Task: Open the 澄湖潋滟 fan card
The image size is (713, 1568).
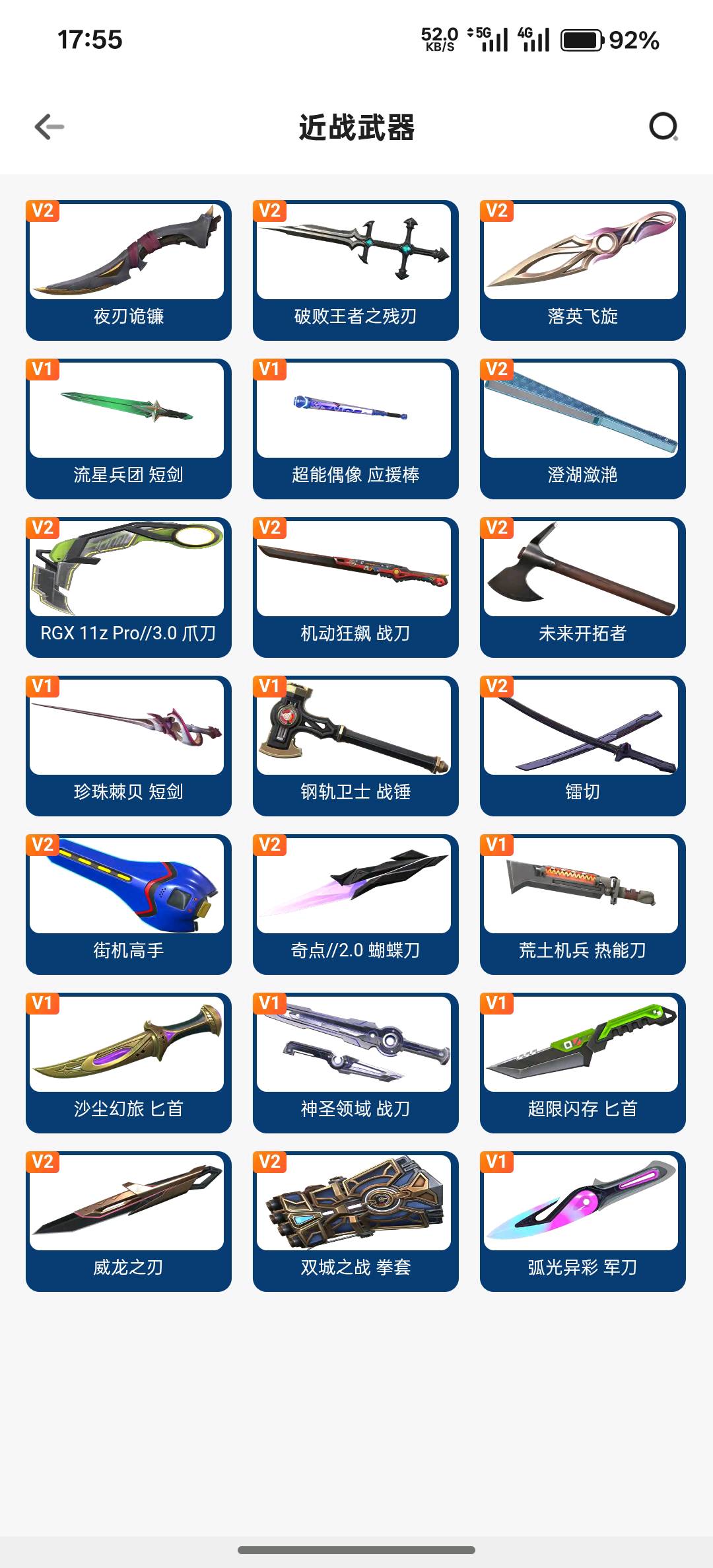Action: tap(582, 429)
